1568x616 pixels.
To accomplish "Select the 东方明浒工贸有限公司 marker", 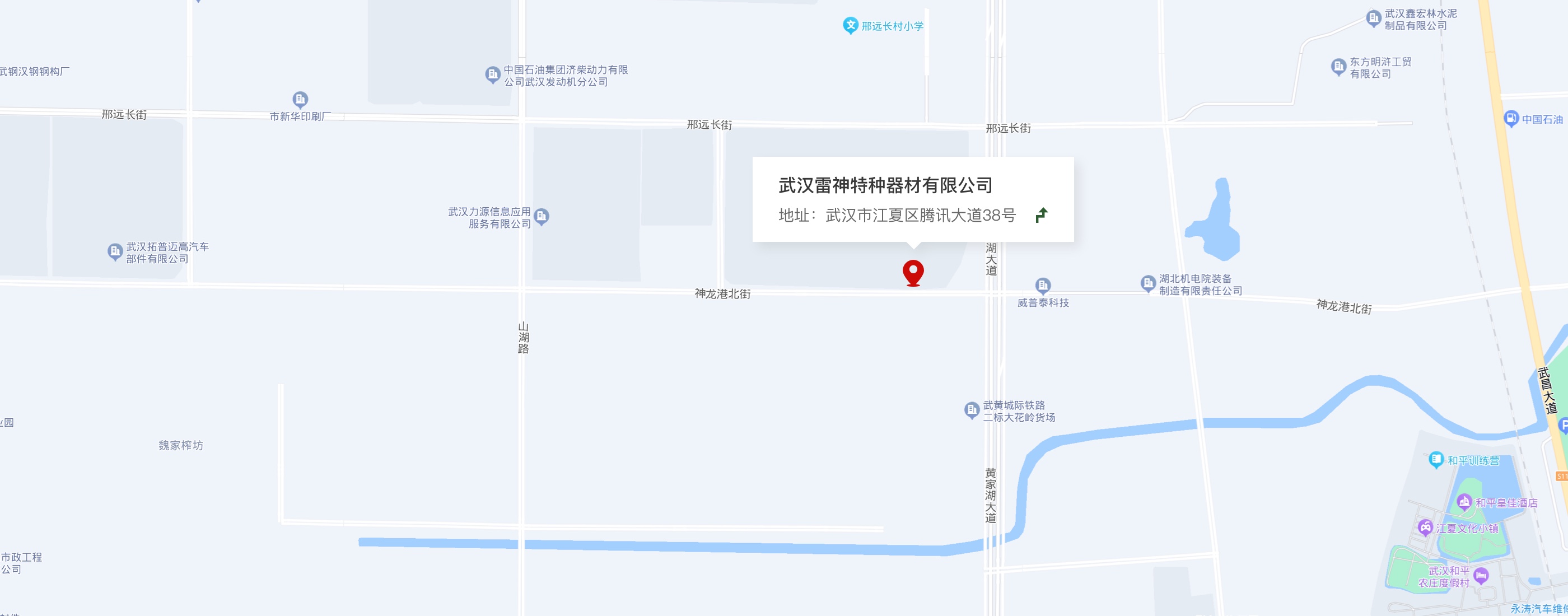I will tap(1338, 66).
